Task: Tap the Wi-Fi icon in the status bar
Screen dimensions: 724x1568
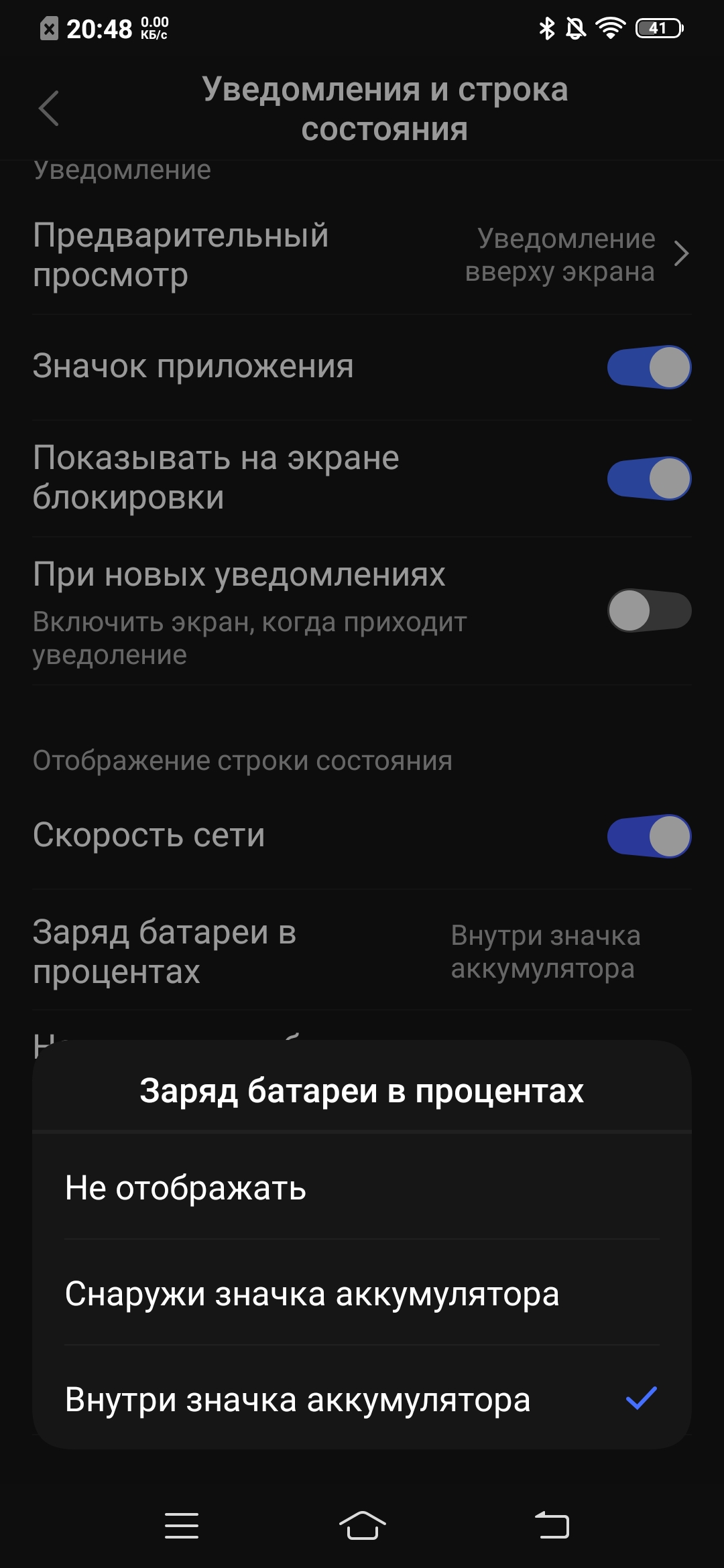Action: click(607, 27)
